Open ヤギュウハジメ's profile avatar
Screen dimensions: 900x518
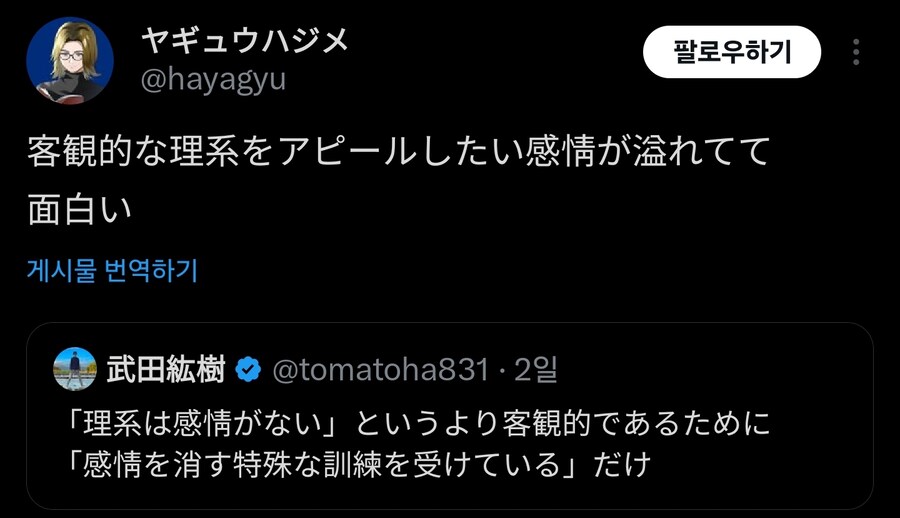(69, 61)
